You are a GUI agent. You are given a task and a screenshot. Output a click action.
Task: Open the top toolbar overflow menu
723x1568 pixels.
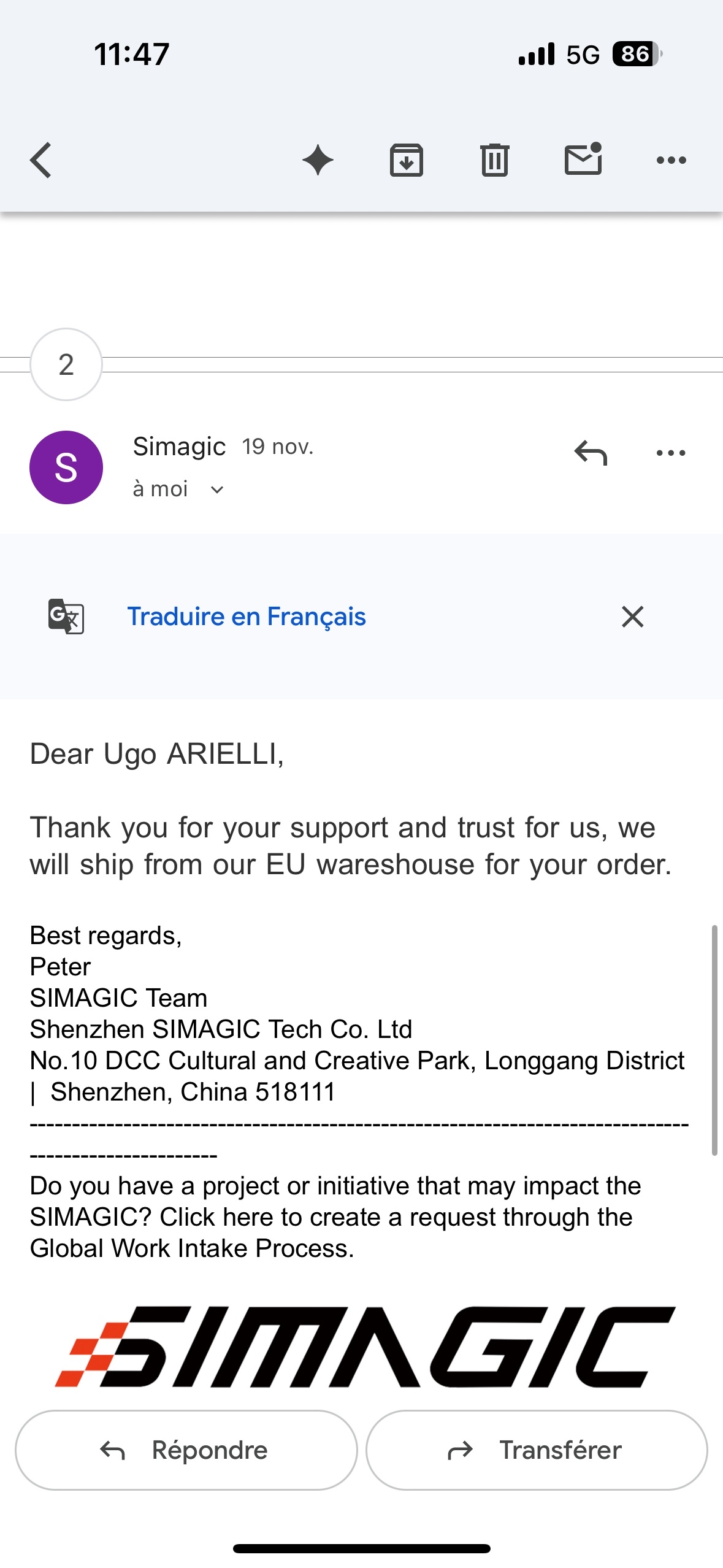click(671, 161)
